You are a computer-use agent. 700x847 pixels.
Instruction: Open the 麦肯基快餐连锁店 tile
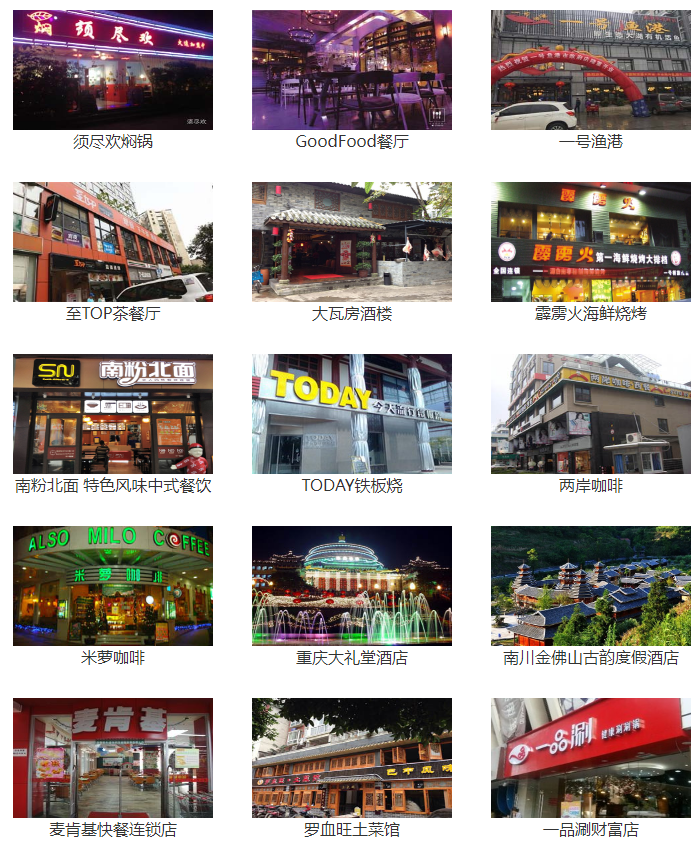click(x=112, y=758)
